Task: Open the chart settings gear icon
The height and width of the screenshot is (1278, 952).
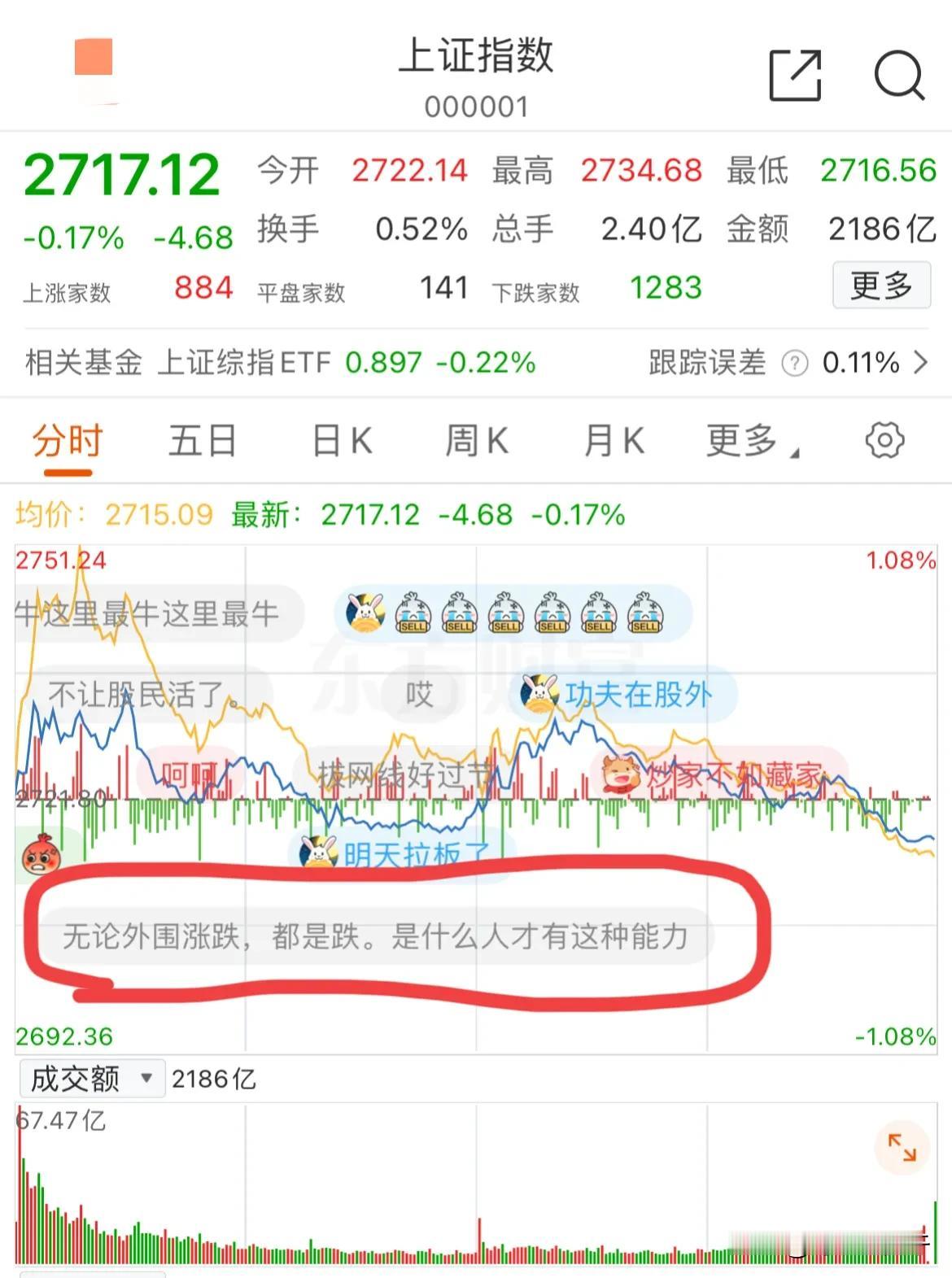Action: click(x=884, y=439)
